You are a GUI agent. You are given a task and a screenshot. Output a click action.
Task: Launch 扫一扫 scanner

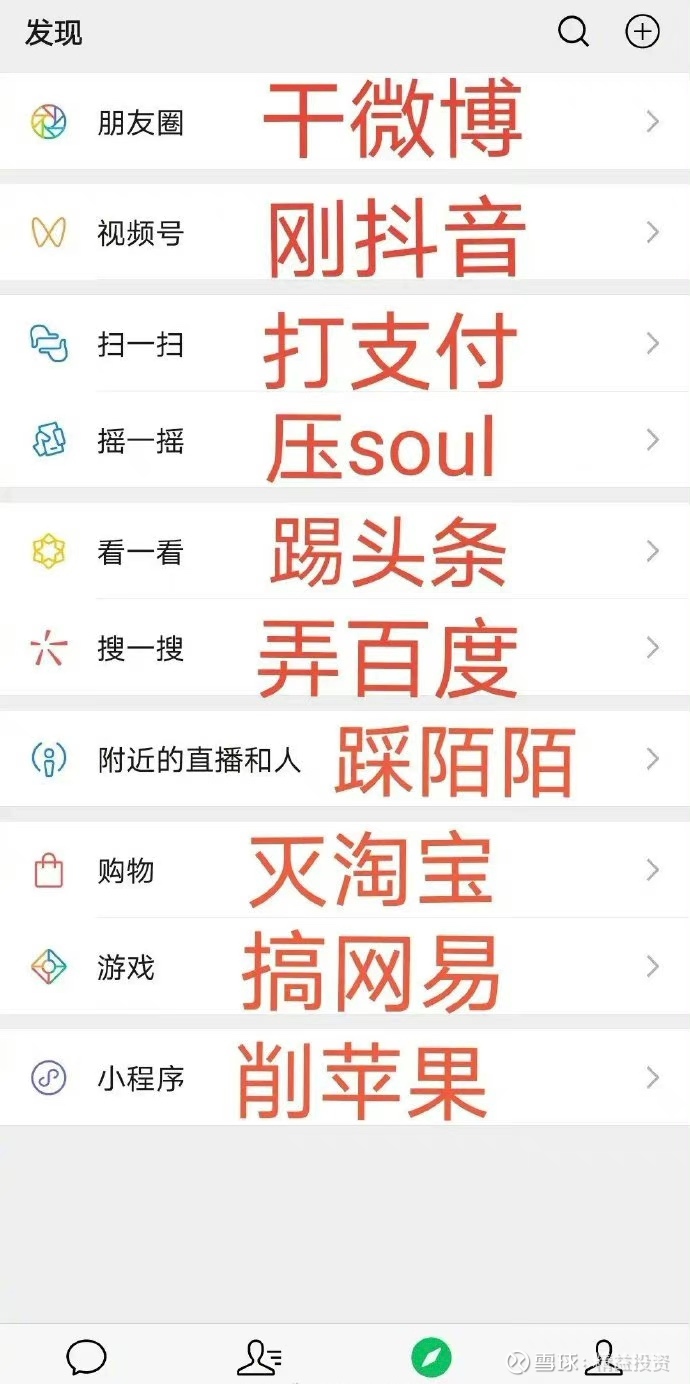click(140, 344)
